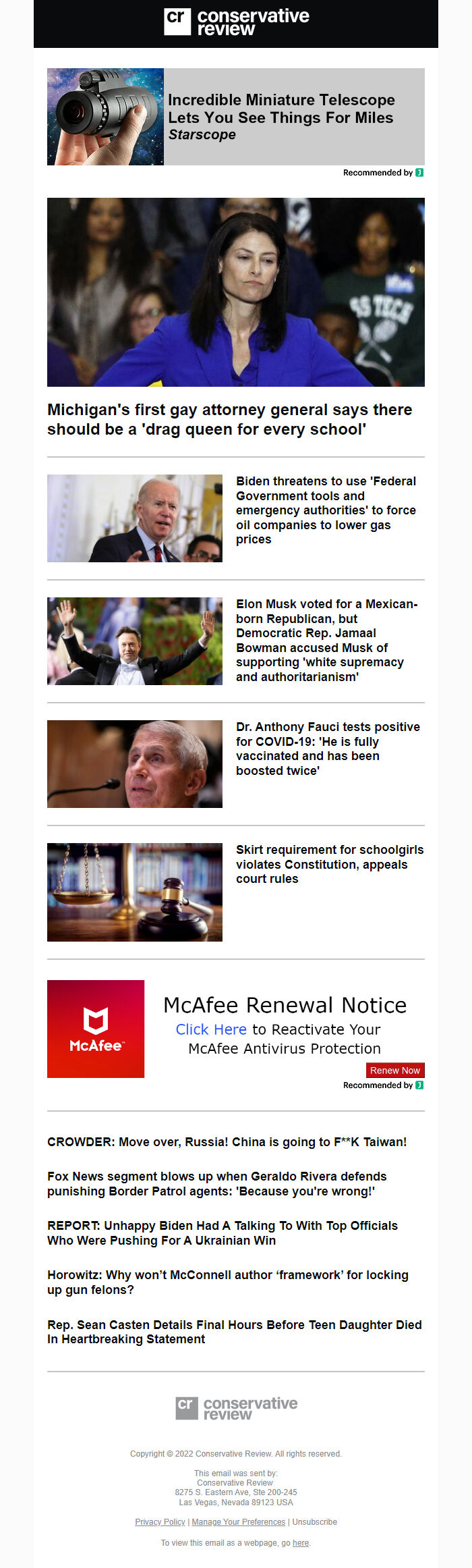Image resolution: width=472 pixels, height=1568 pixels.
Task: Open the Rep. Sean Casten statement article
Action: pos(234,1331)
